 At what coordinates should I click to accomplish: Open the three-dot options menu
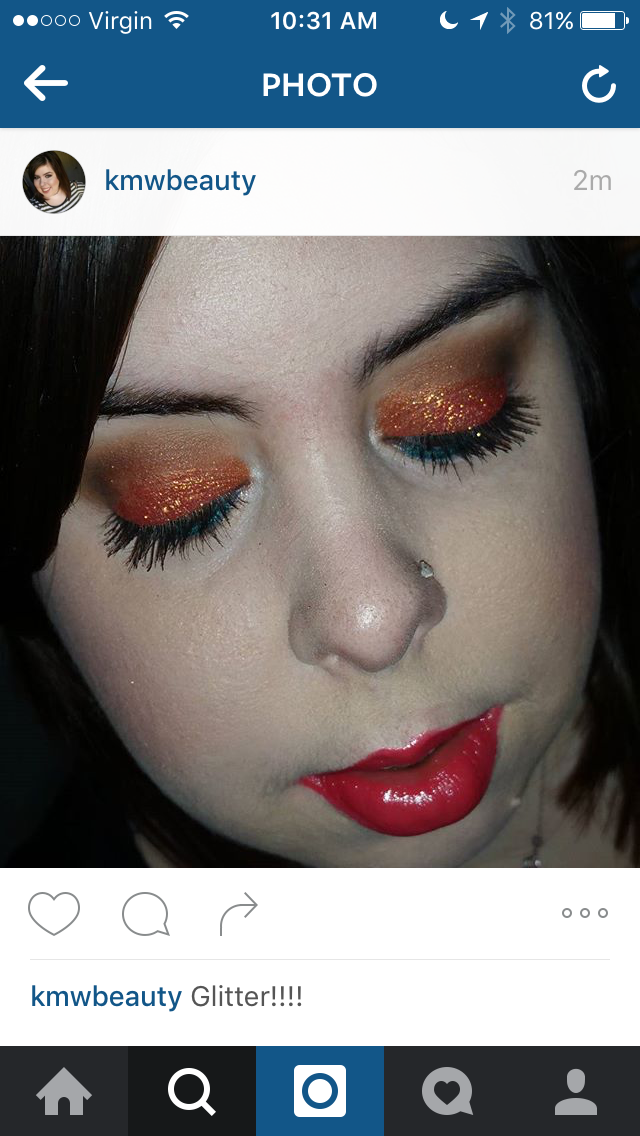pyautogui.click(x=585, y=913)
